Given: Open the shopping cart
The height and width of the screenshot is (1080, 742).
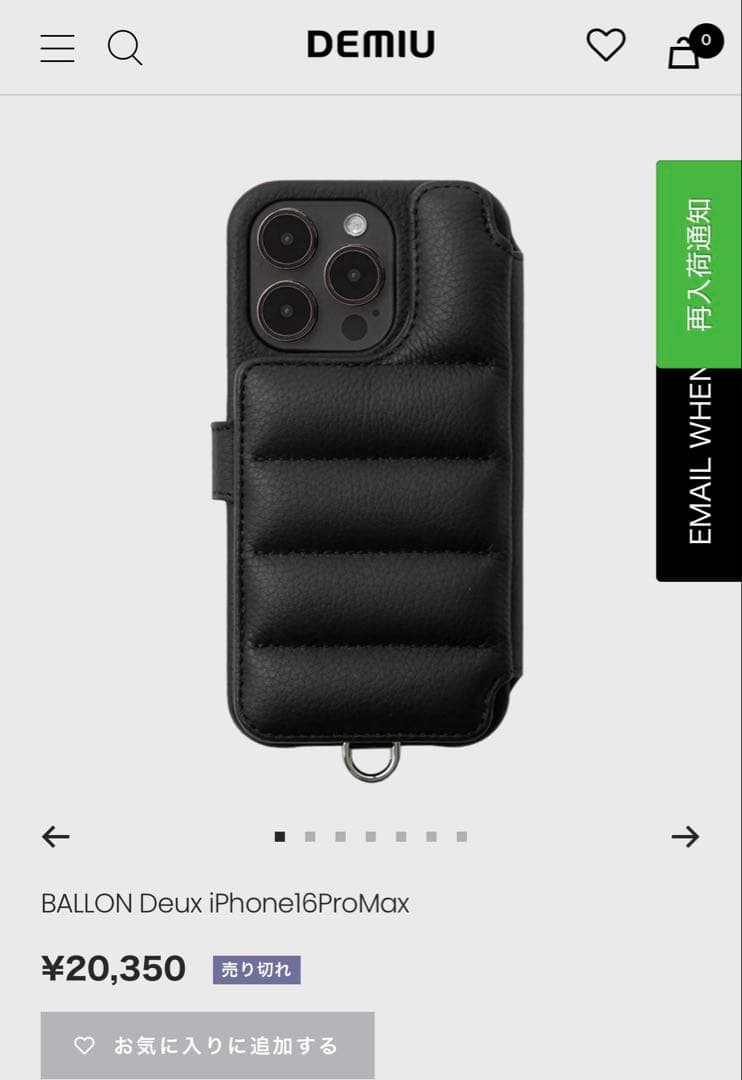Looking at the screenshot, I should (x=687, y=50).
